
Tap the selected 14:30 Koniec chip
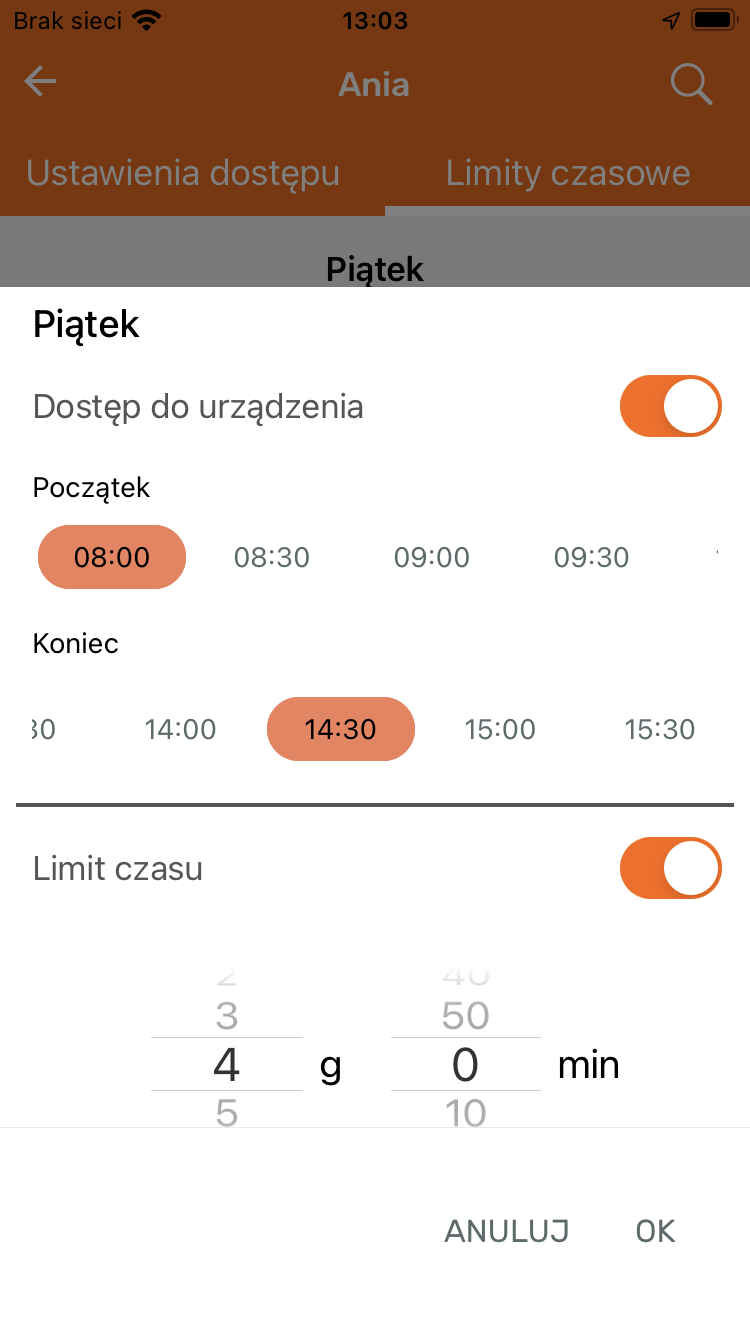coord(341,729)
